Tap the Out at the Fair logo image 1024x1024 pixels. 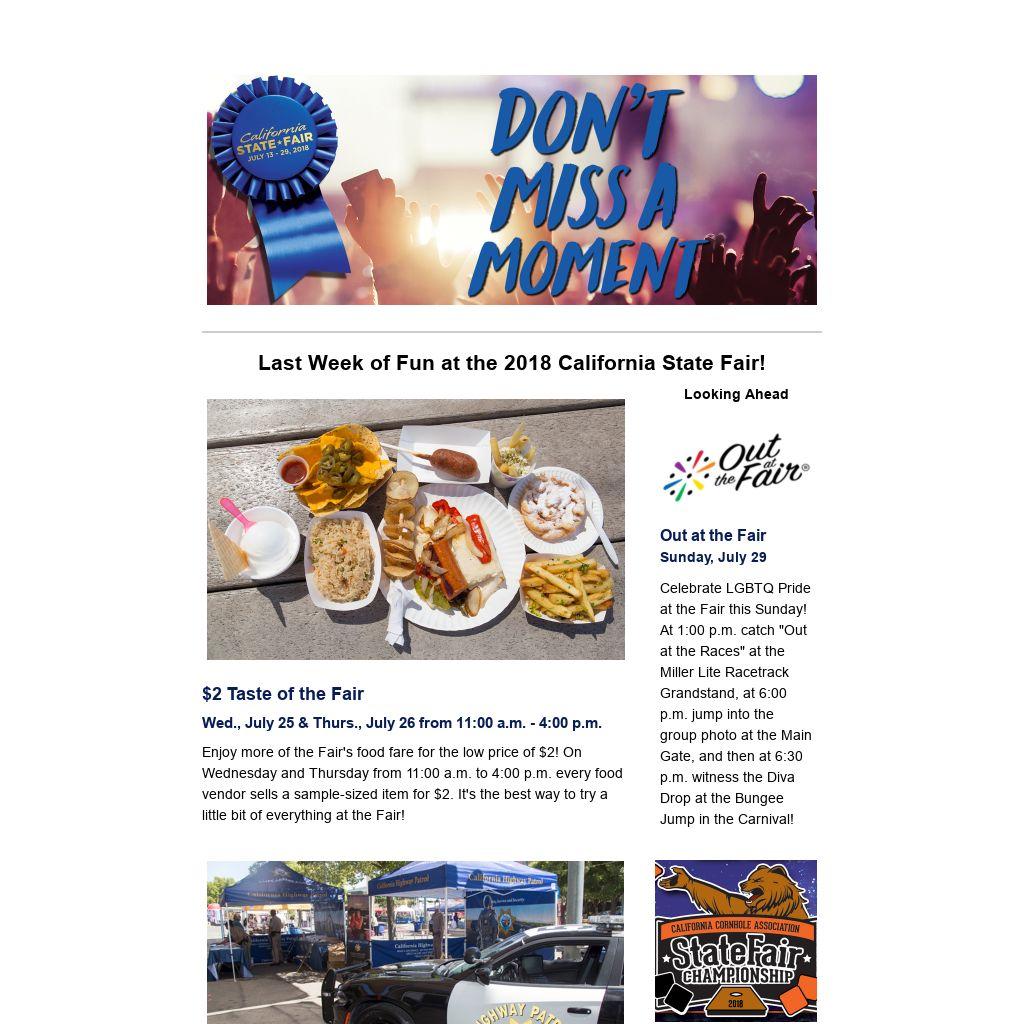point(736,467)
